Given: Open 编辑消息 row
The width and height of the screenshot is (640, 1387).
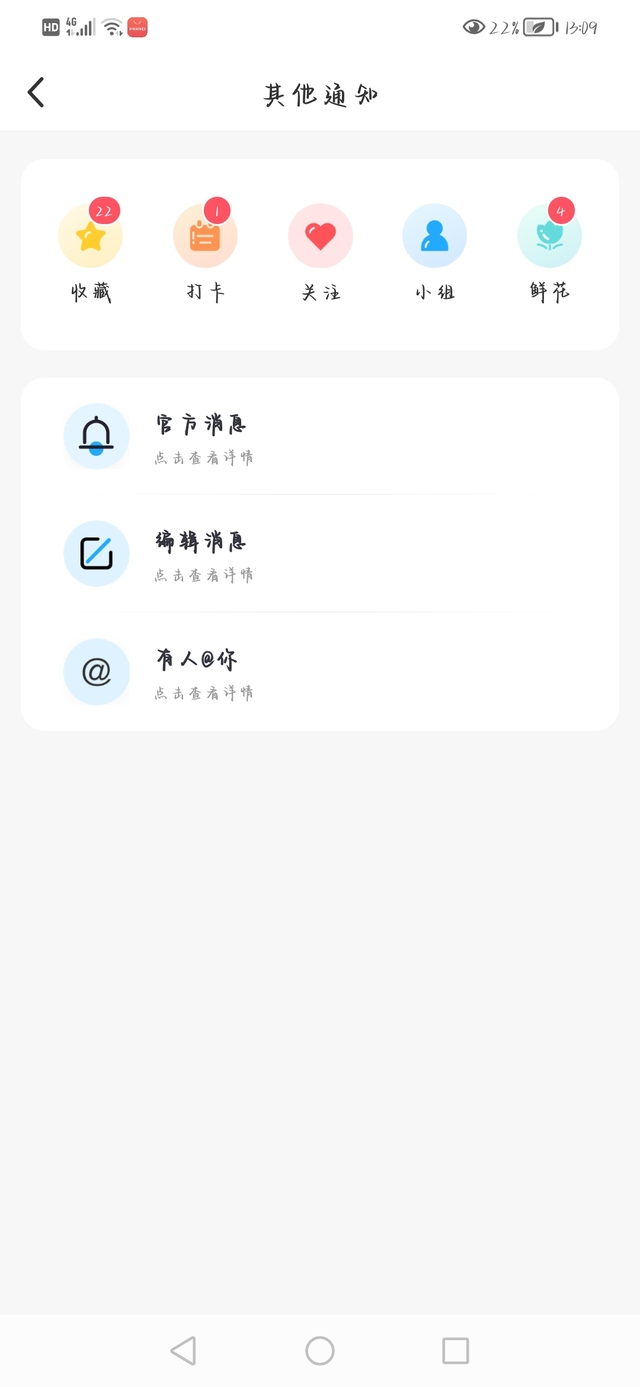Looking at the screenshot, I should (320, 554).
